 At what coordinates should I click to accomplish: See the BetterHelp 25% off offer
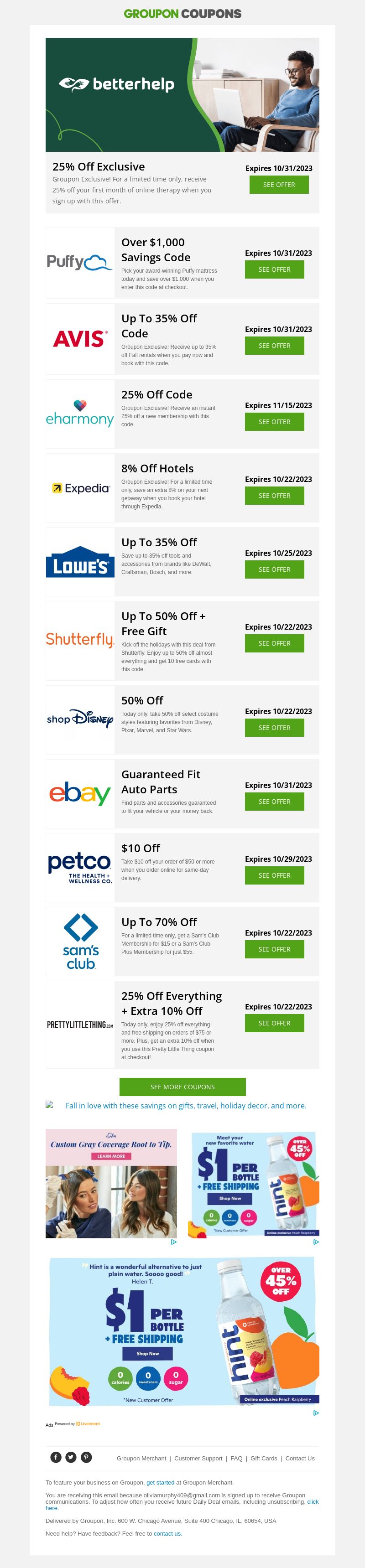[278, 185]
